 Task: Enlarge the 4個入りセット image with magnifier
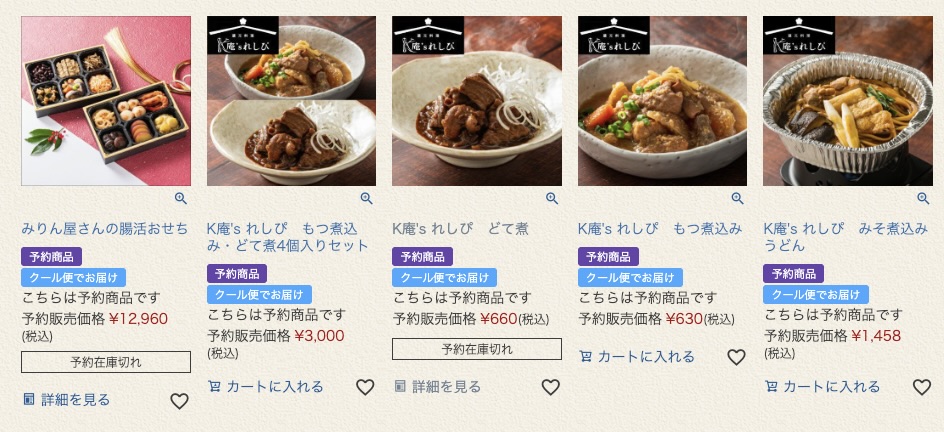tap(366, 198)
